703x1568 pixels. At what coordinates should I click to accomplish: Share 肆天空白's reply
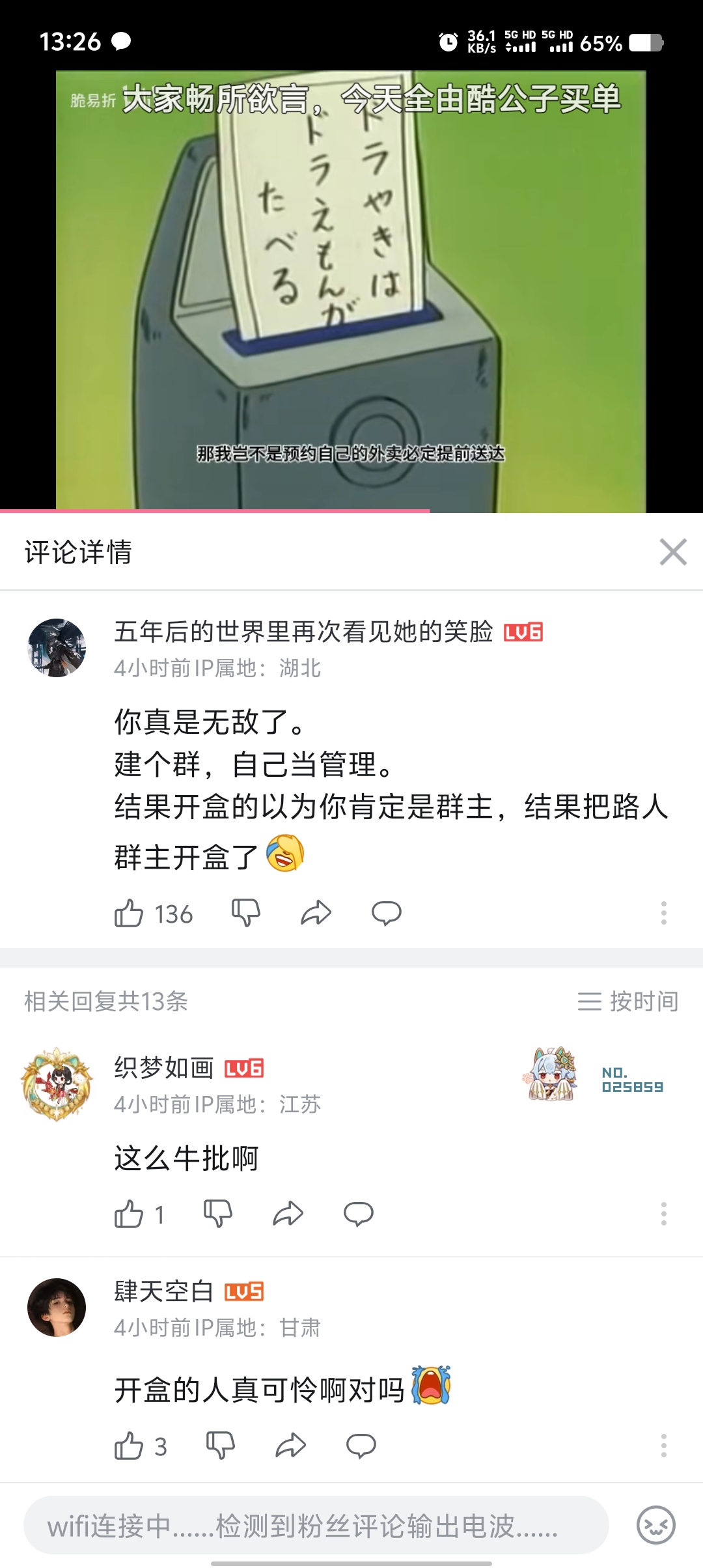point(291,1446)
